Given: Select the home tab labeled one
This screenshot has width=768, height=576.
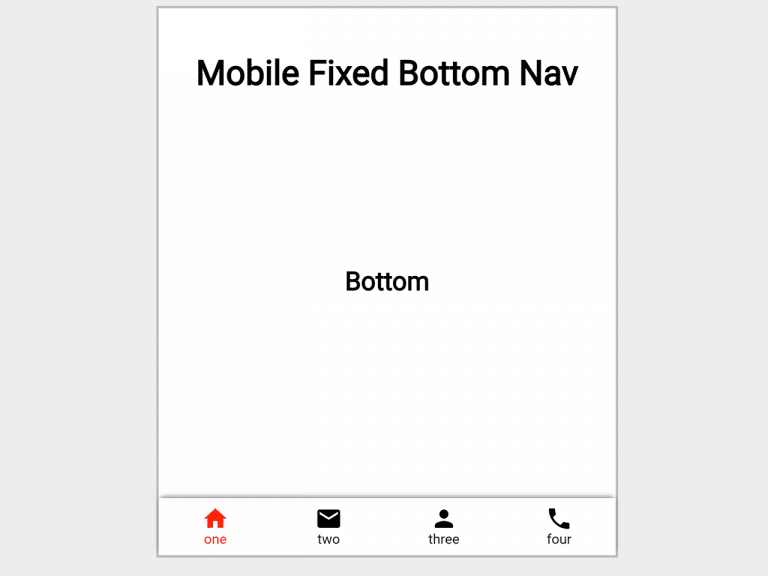Looking at the screenshot, I should click(x=215, y=526).
